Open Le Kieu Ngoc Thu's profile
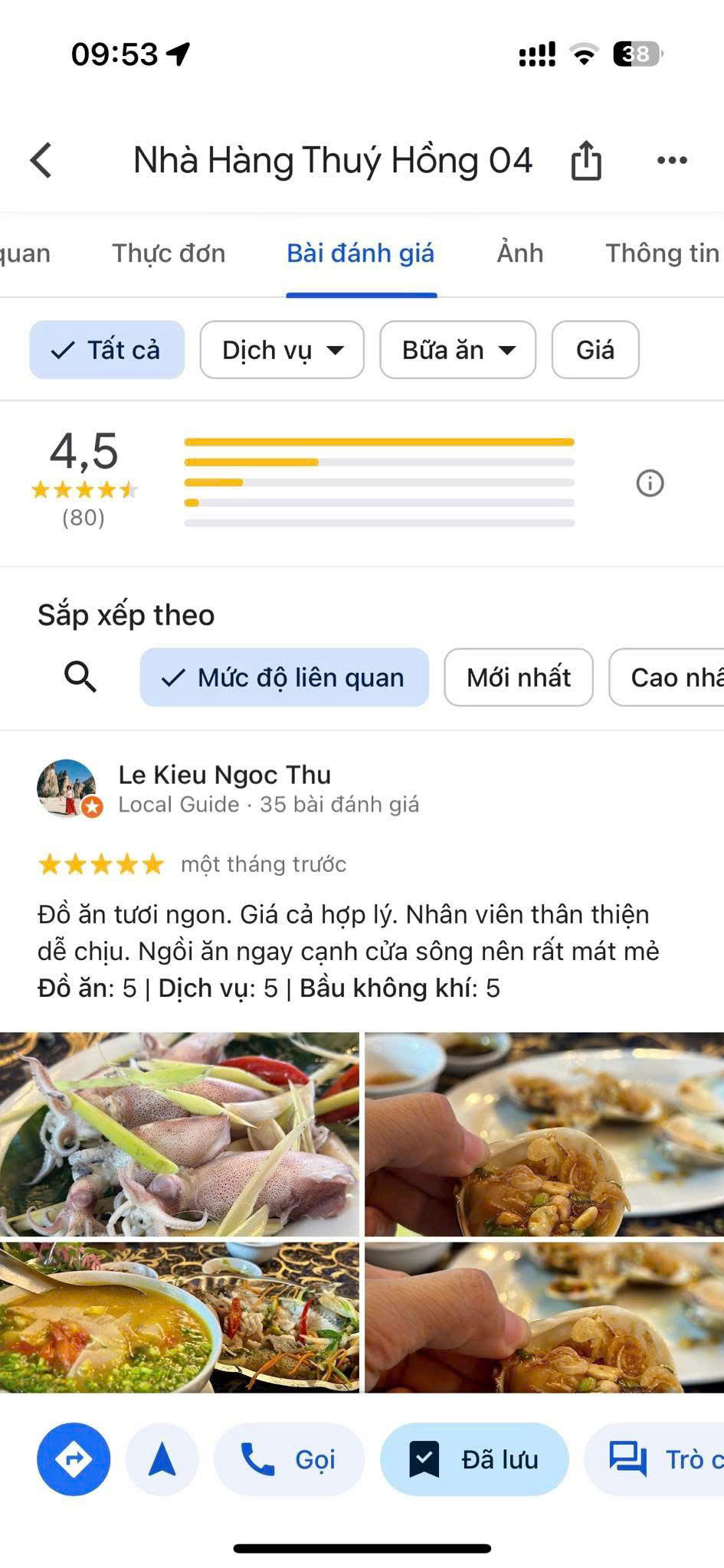Image resolution: width=724 pixels, height=1568 pixels. 224,775
